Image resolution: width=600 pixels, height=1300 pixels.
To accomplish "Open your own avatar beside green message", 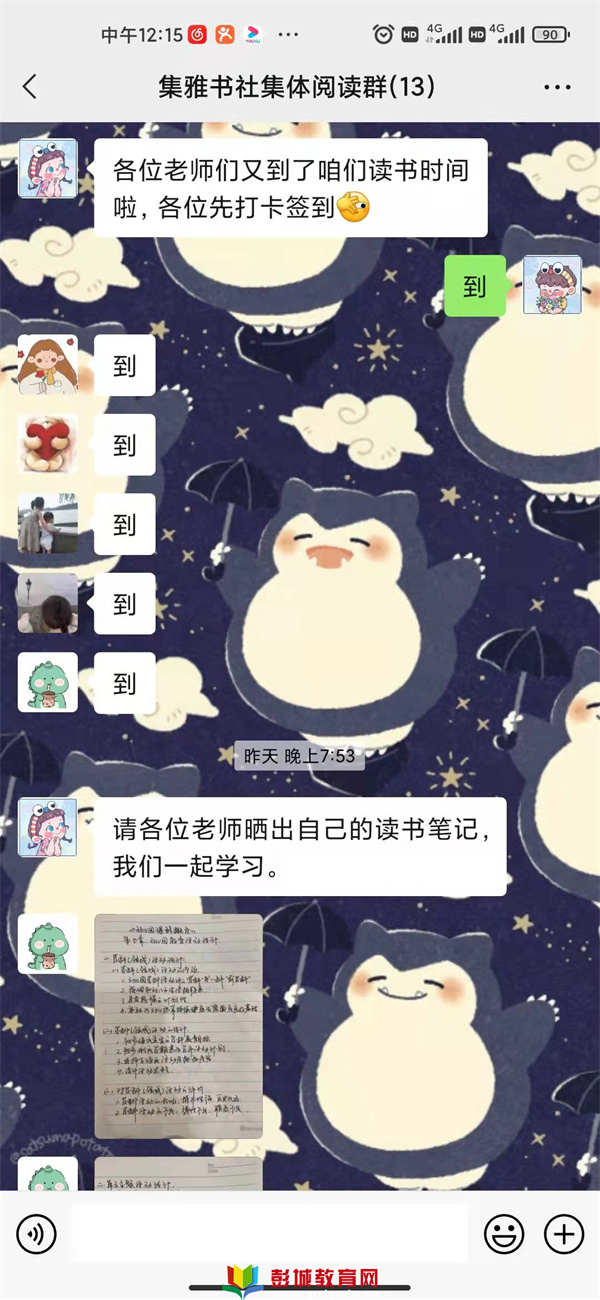I will coord(552,285).
